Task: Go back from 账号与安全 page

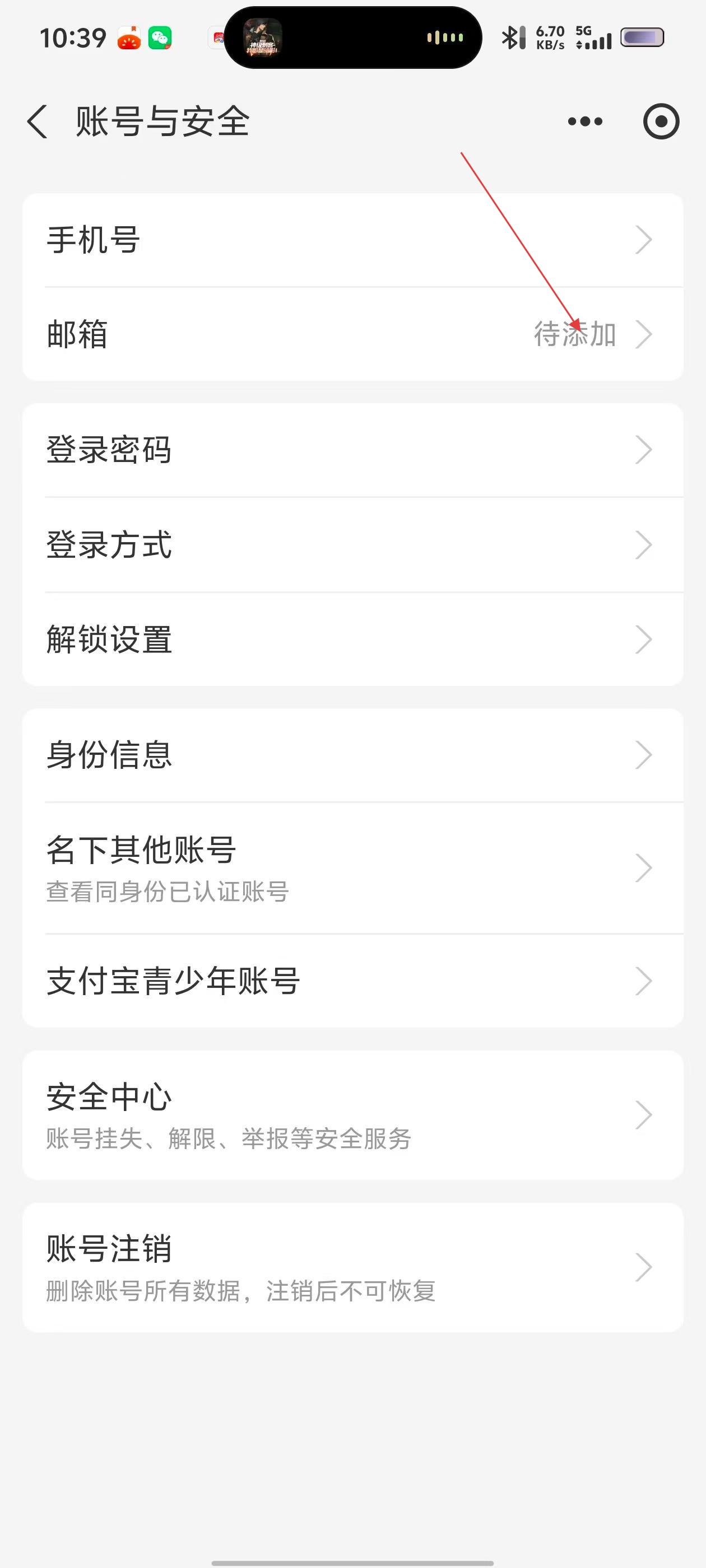Action: 38,121
